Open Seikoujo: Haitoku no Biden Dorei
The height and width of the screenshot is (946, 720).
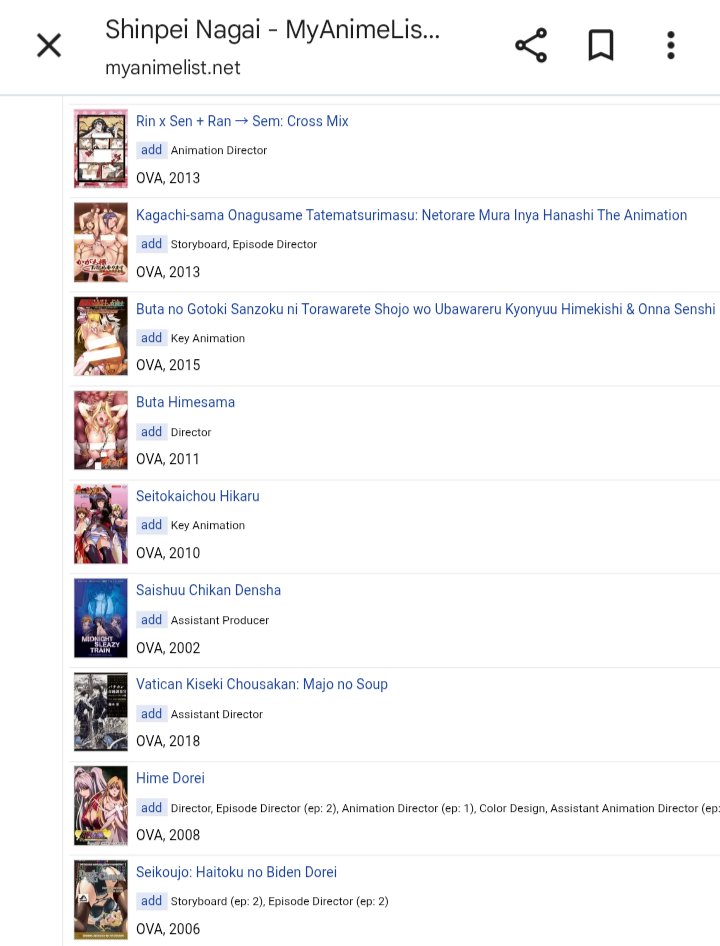coord(236,872)
